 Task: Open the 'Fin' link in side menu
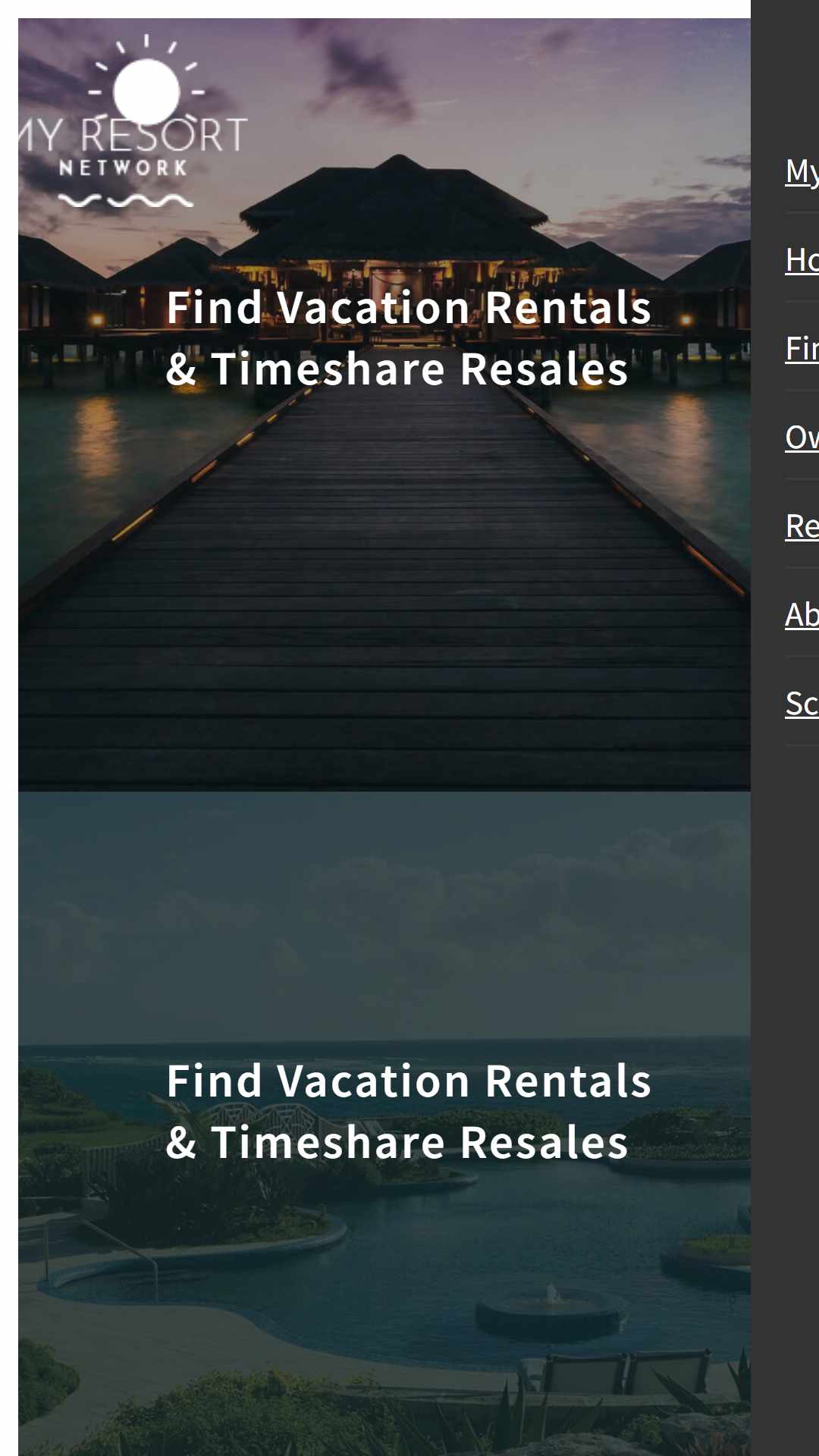[802, 348]
